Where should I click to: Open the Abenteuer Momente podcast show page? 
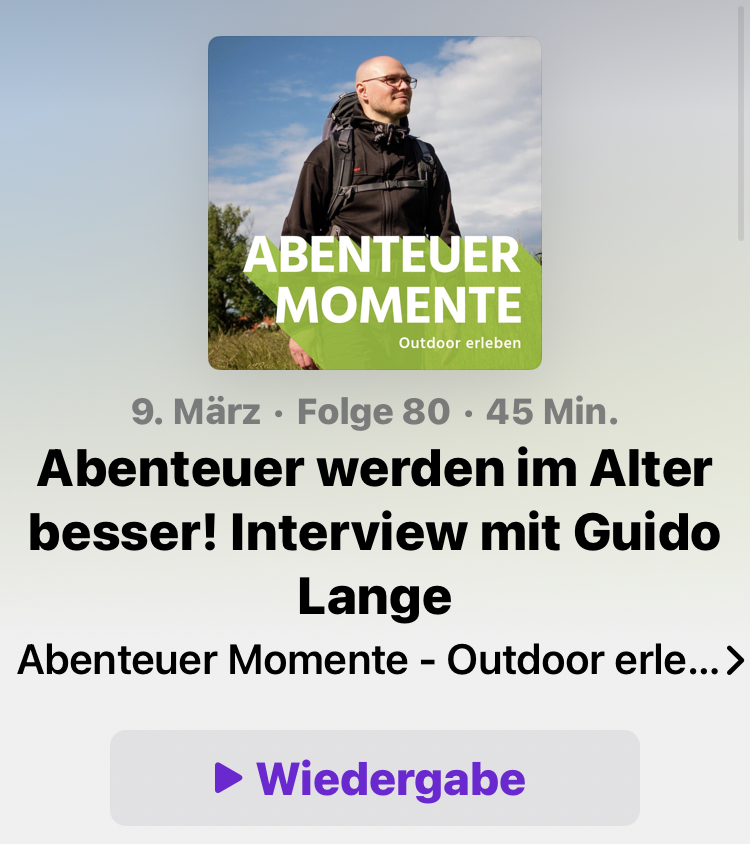[380, 660]
